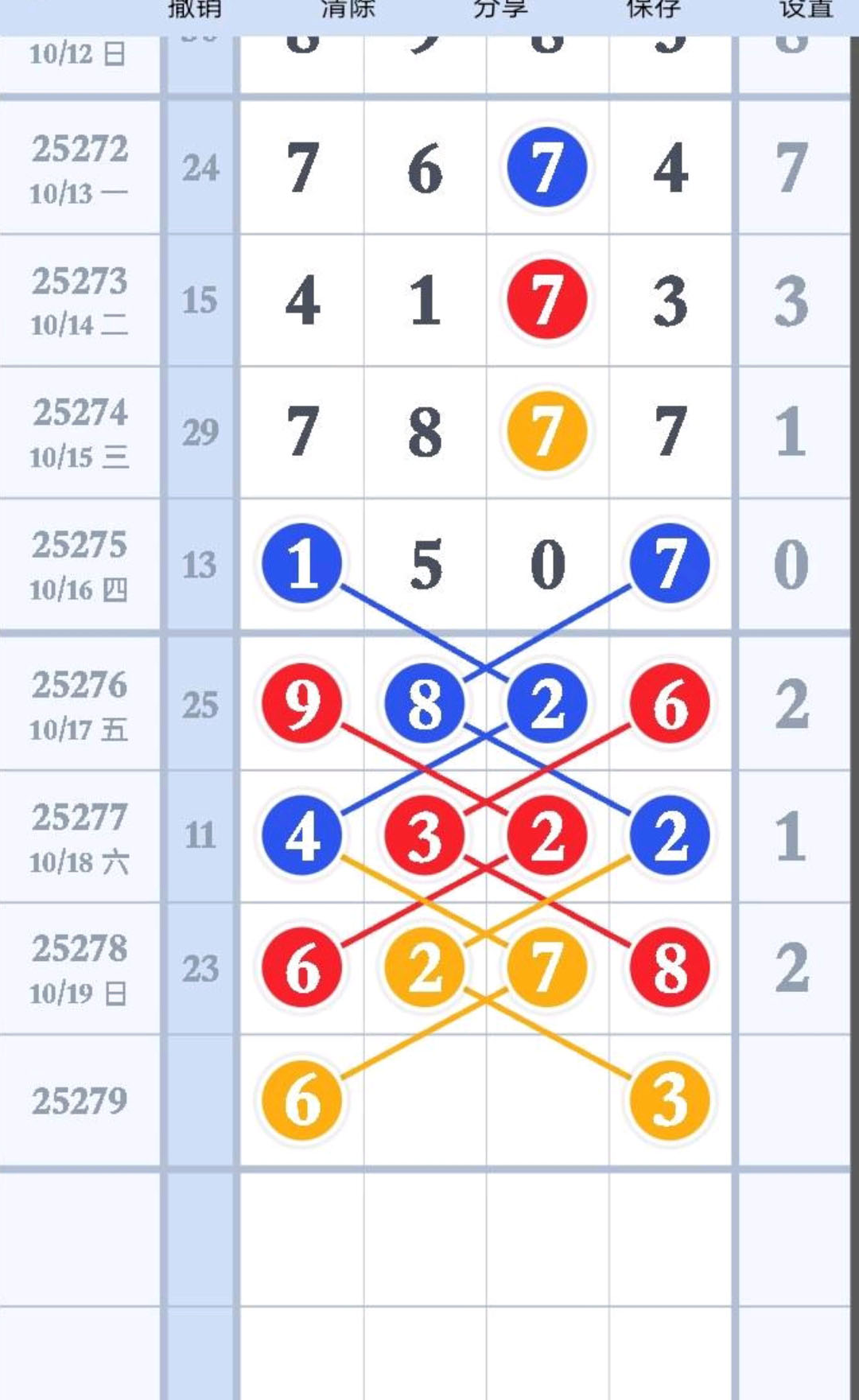
Task: Share the chart via 分享
Action: 499,10
